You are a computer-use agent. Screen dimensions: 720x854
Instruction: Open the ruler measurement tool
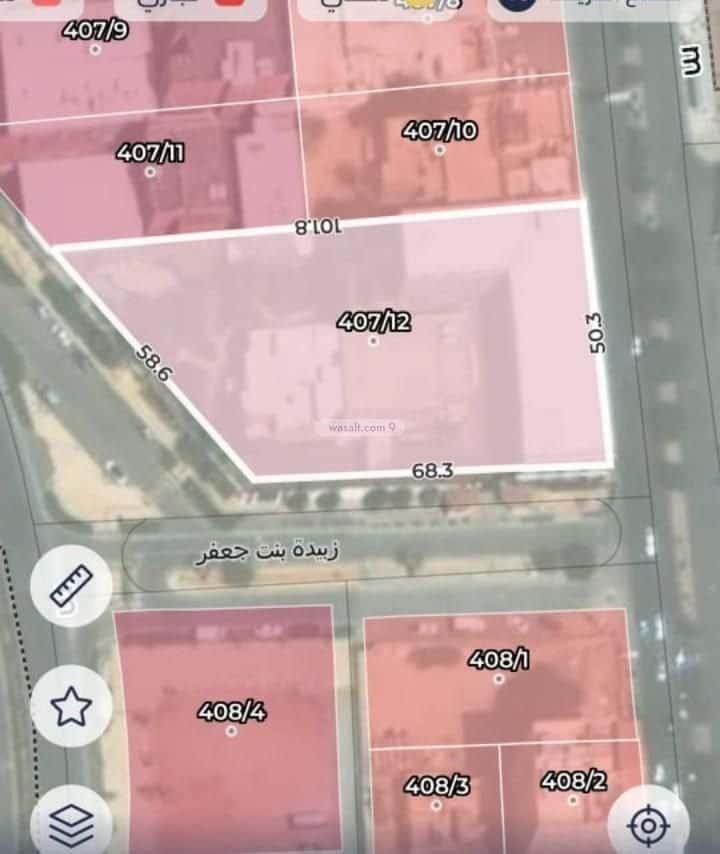[71, 587]
